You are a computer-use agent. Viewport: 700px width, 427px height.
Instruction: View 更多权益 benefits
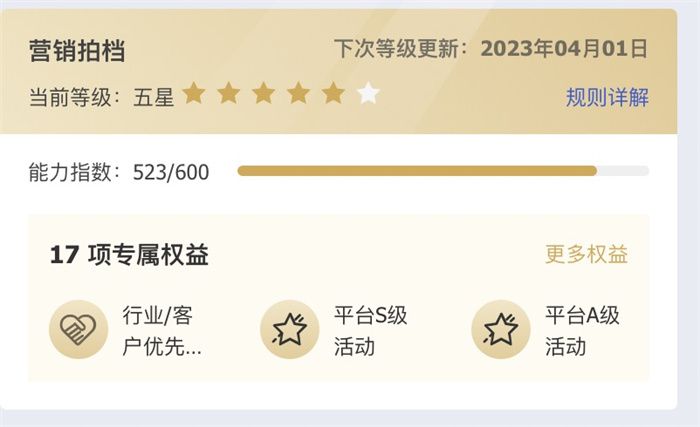586,254
